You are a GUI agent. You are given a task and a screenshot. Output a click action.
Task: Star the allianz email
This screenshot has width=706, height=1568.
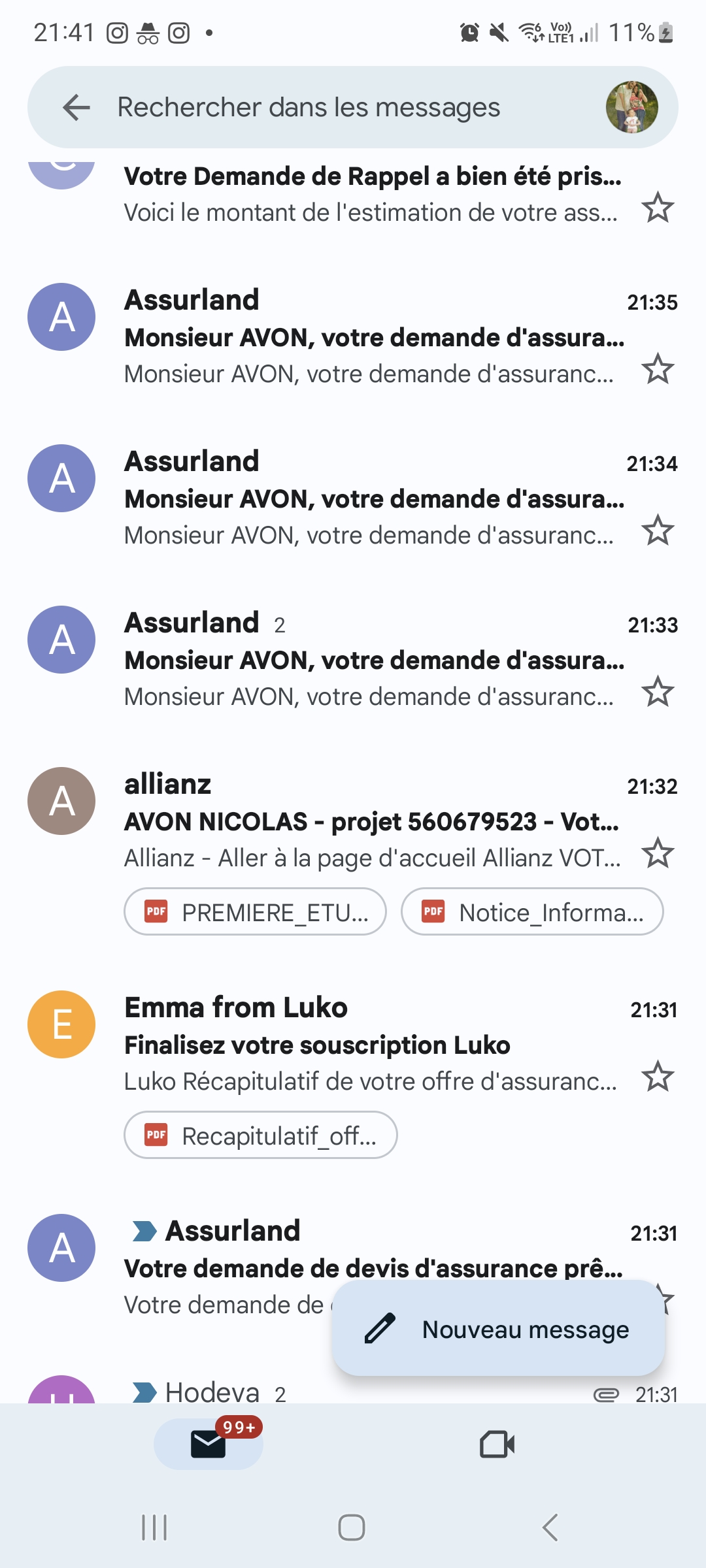click(x=657, y=853)
